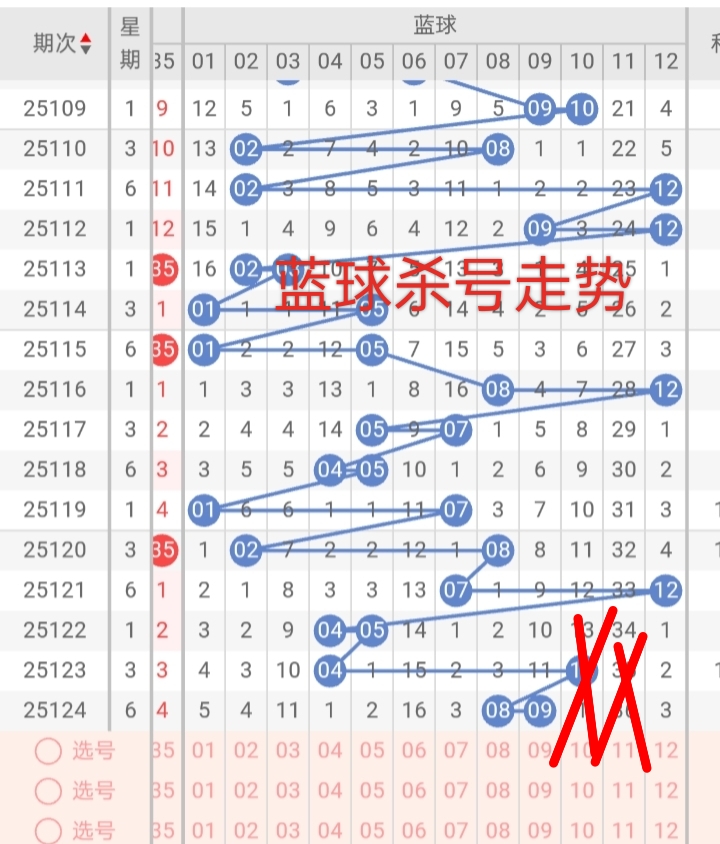Click the circled 04 marker in row 25123
The height and width of the screenshot is (844, 720).
pyautogui.click(x=330, y=670)
